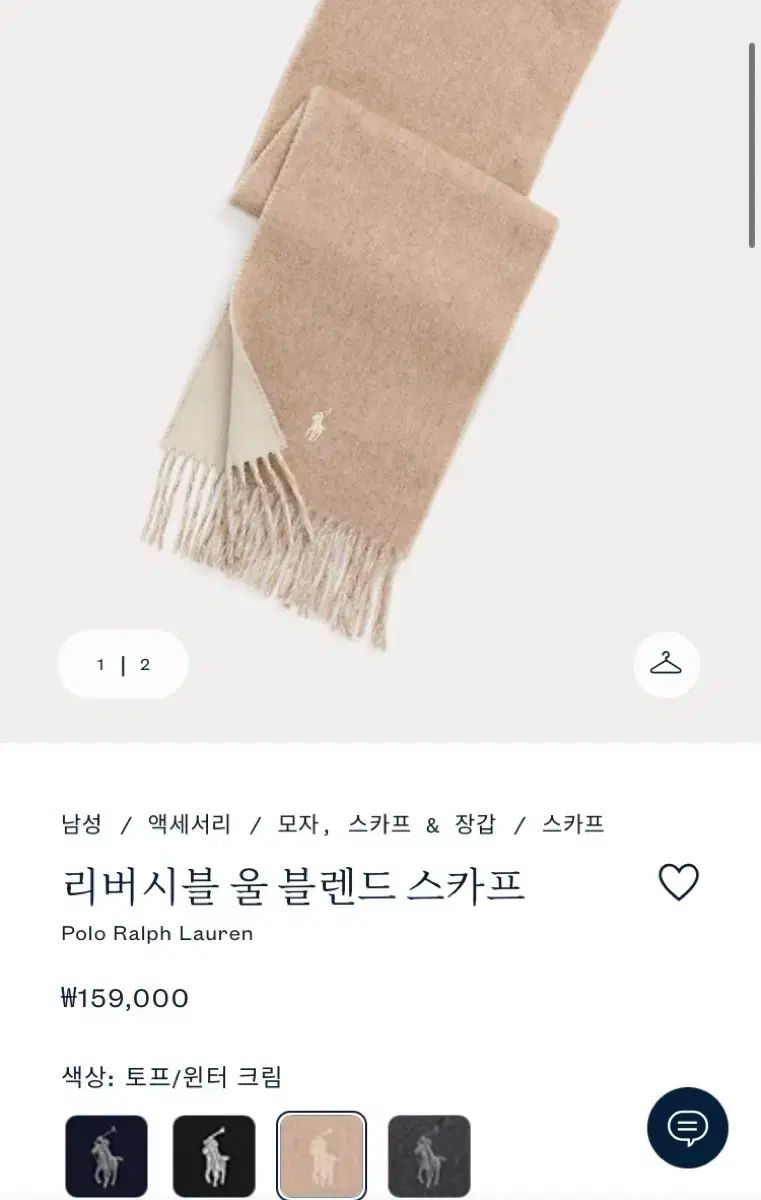
Task: Open the 스카프 breadcrumb link
Action: pyautogui.click(x=573, y=824)
